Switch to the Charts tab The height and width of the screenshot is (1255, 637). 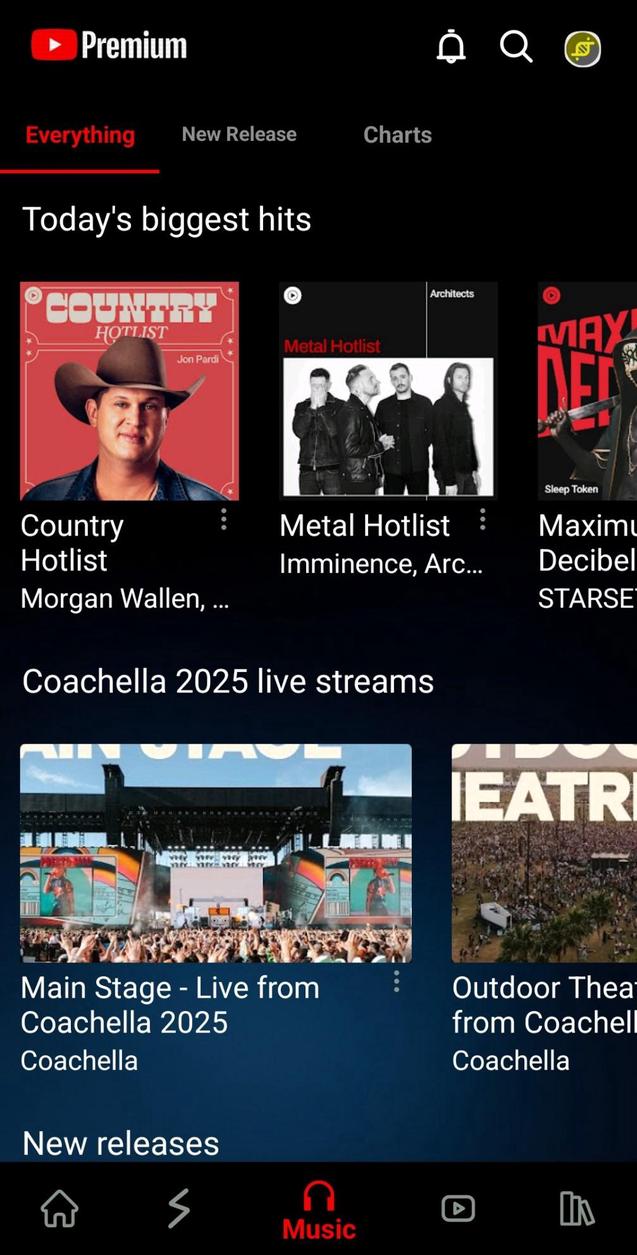coord(397,135)
